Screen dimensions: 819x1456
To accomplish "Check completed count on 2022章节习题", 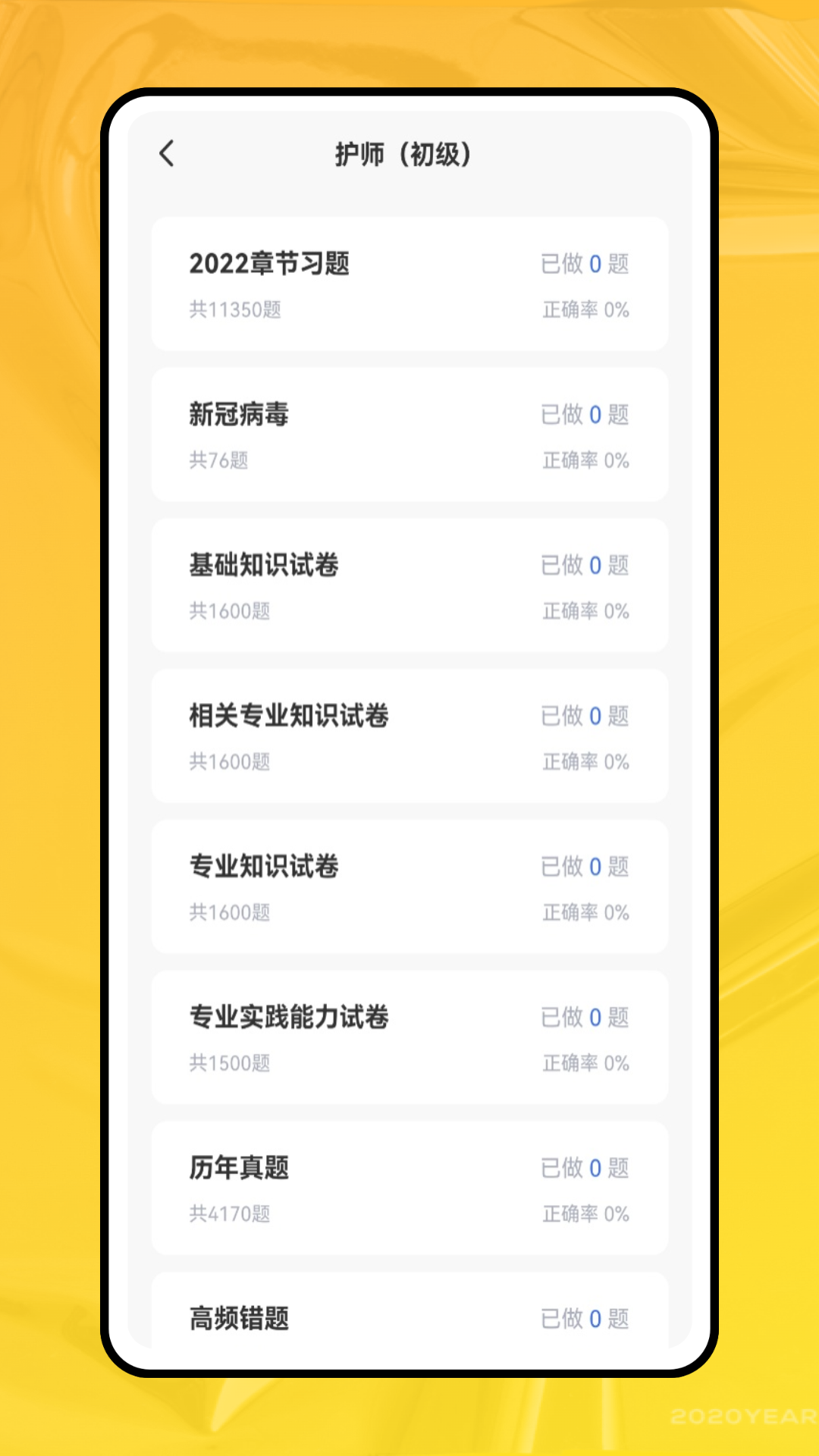I will click(x=585, y=264).
